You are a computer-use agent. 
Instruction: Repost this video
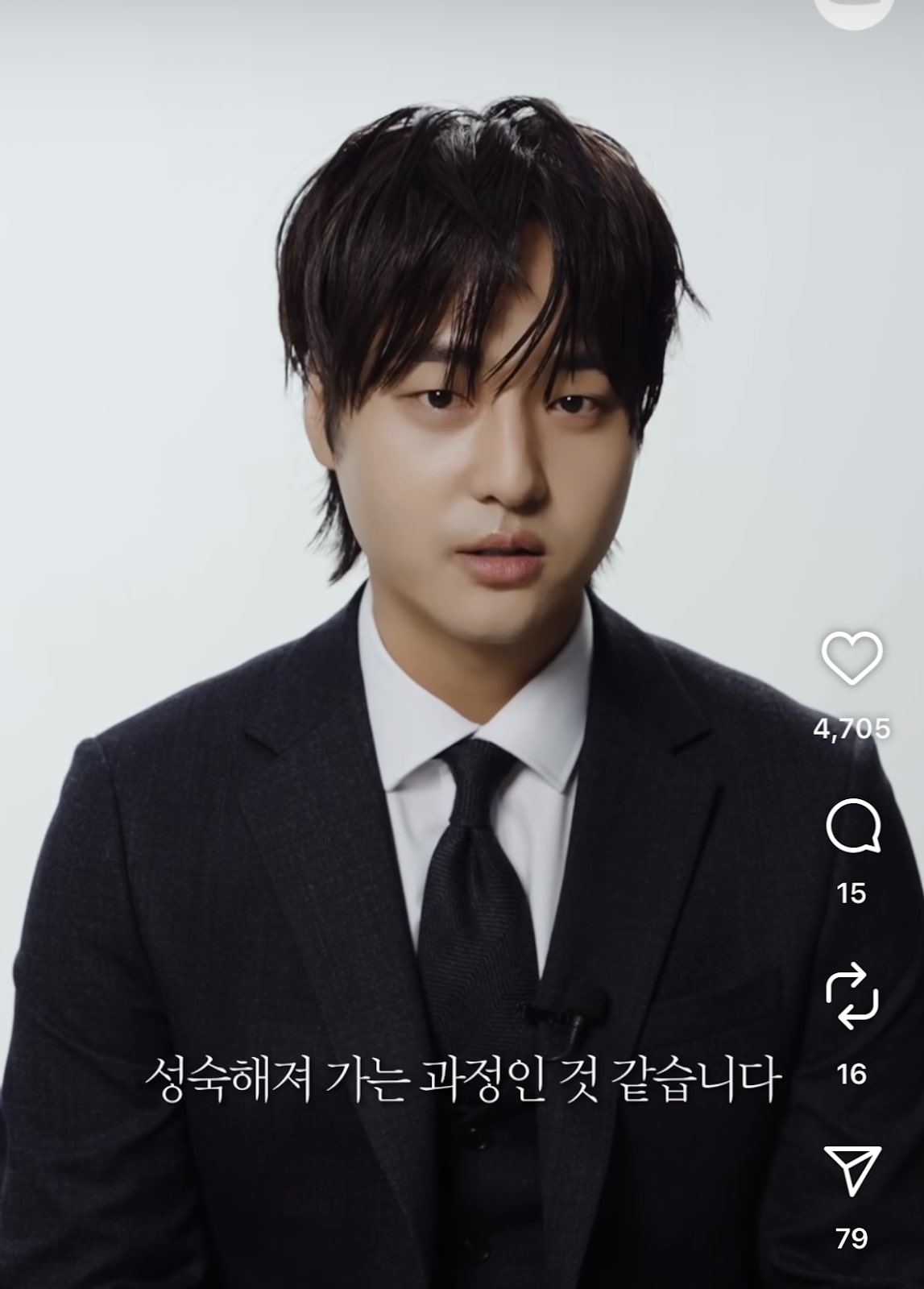pyautogui.click(x=851, y=998)
